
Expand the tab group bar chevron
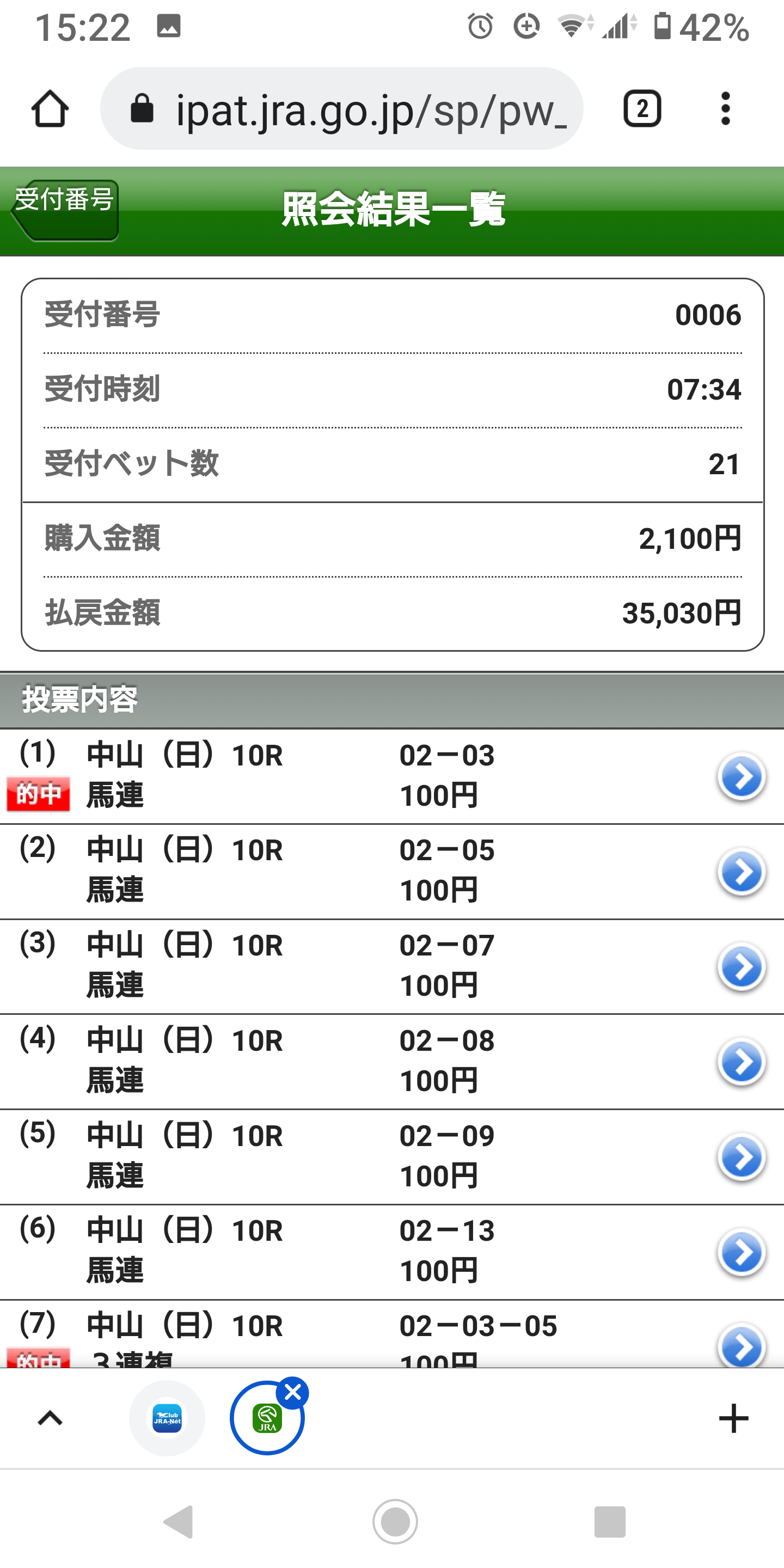point(50,1418)
